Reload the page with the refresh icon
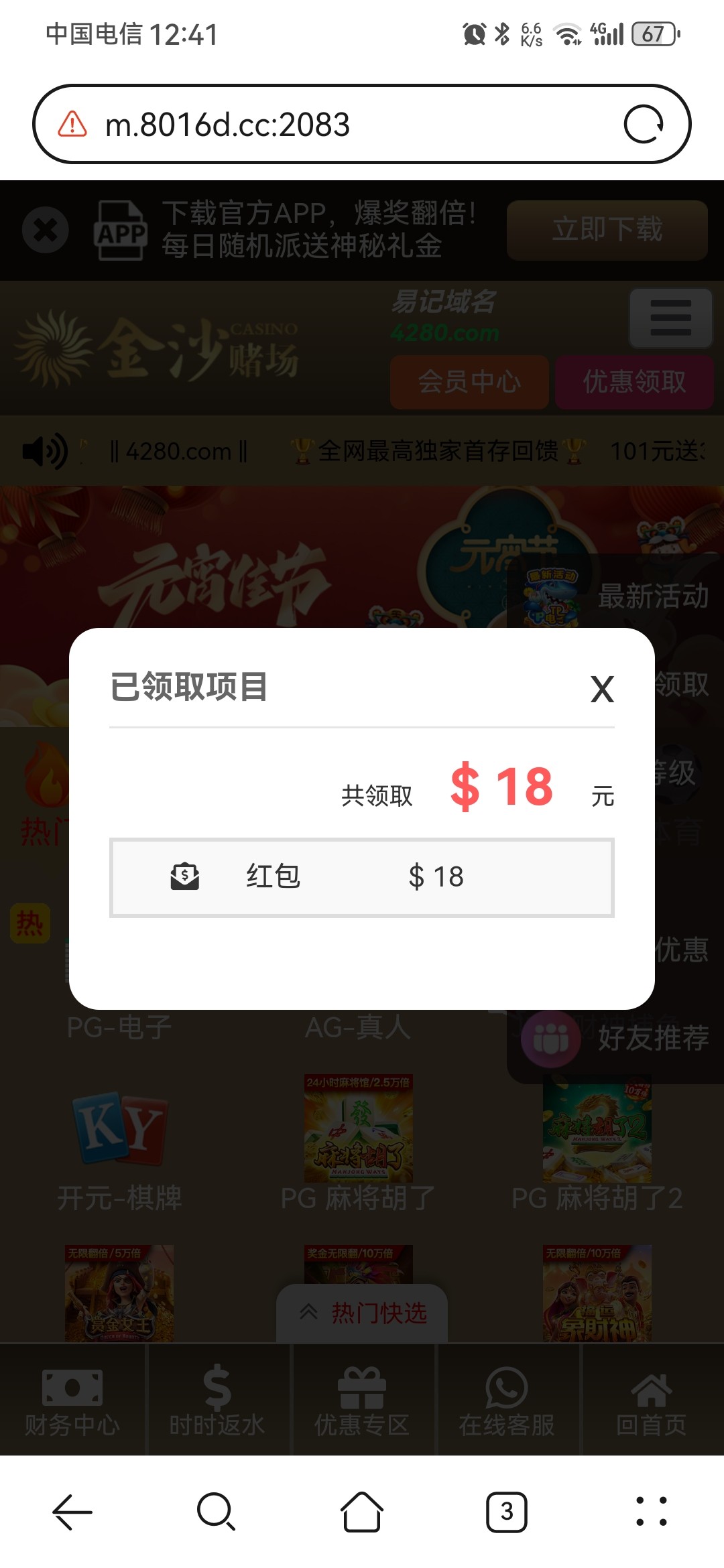Viewport: 724px width, 1568px height. [x=644, y=125]
